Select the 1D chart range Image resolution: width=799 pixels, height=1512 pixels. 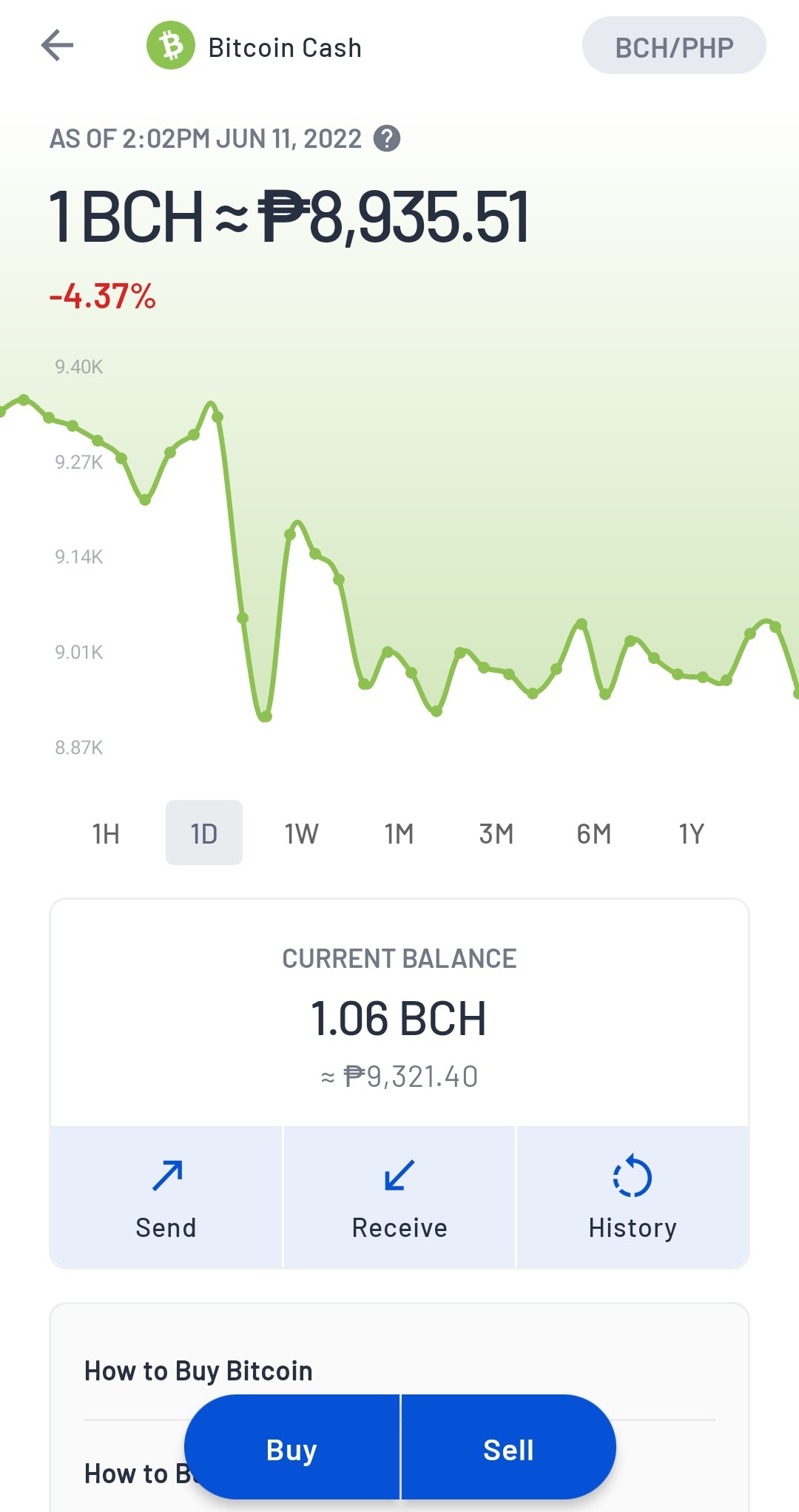204,833
